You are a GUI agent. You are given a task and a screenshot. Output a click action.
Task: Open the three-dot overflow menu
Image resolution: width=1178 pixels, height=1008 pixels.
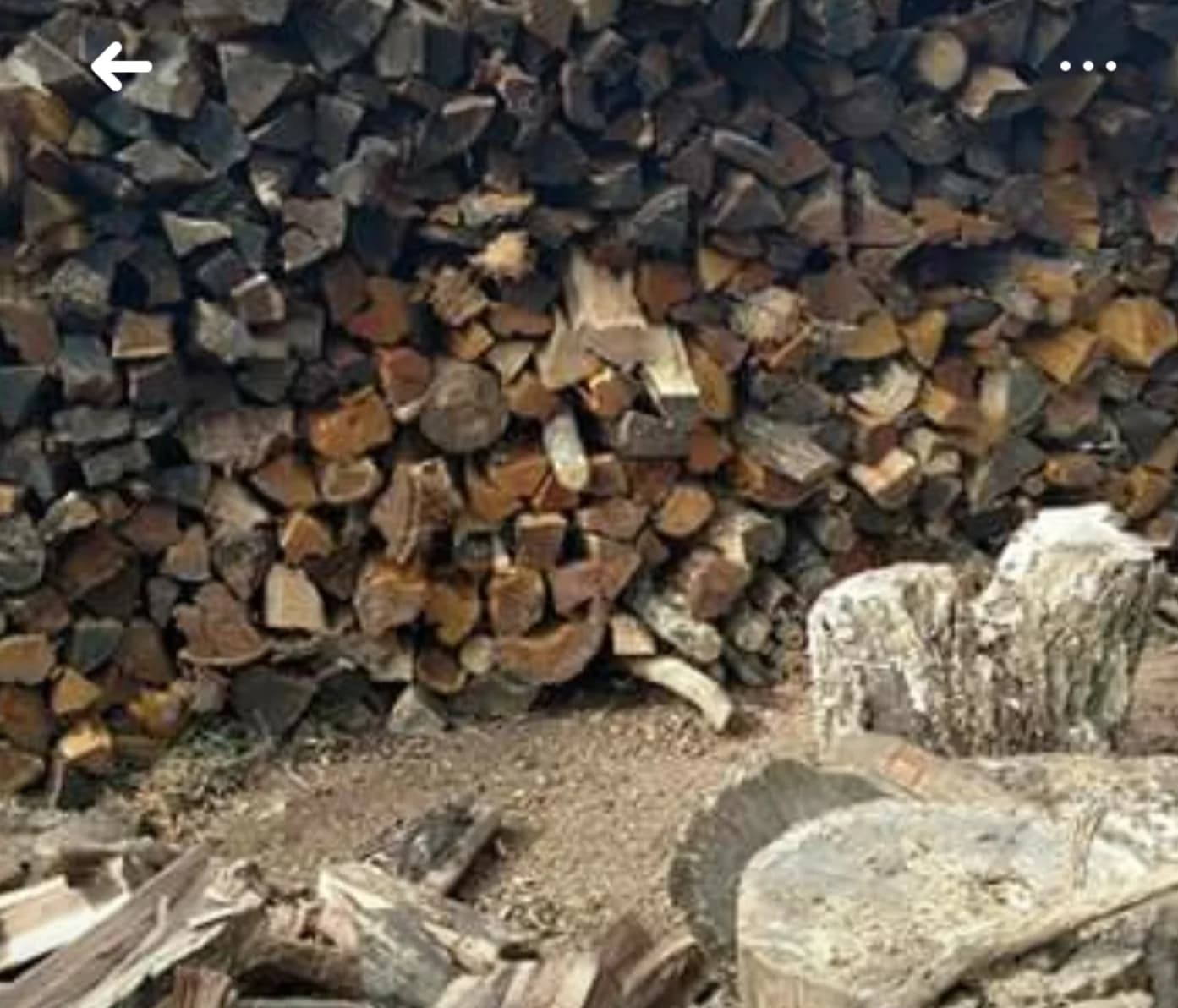click(x=1088, y=66)
